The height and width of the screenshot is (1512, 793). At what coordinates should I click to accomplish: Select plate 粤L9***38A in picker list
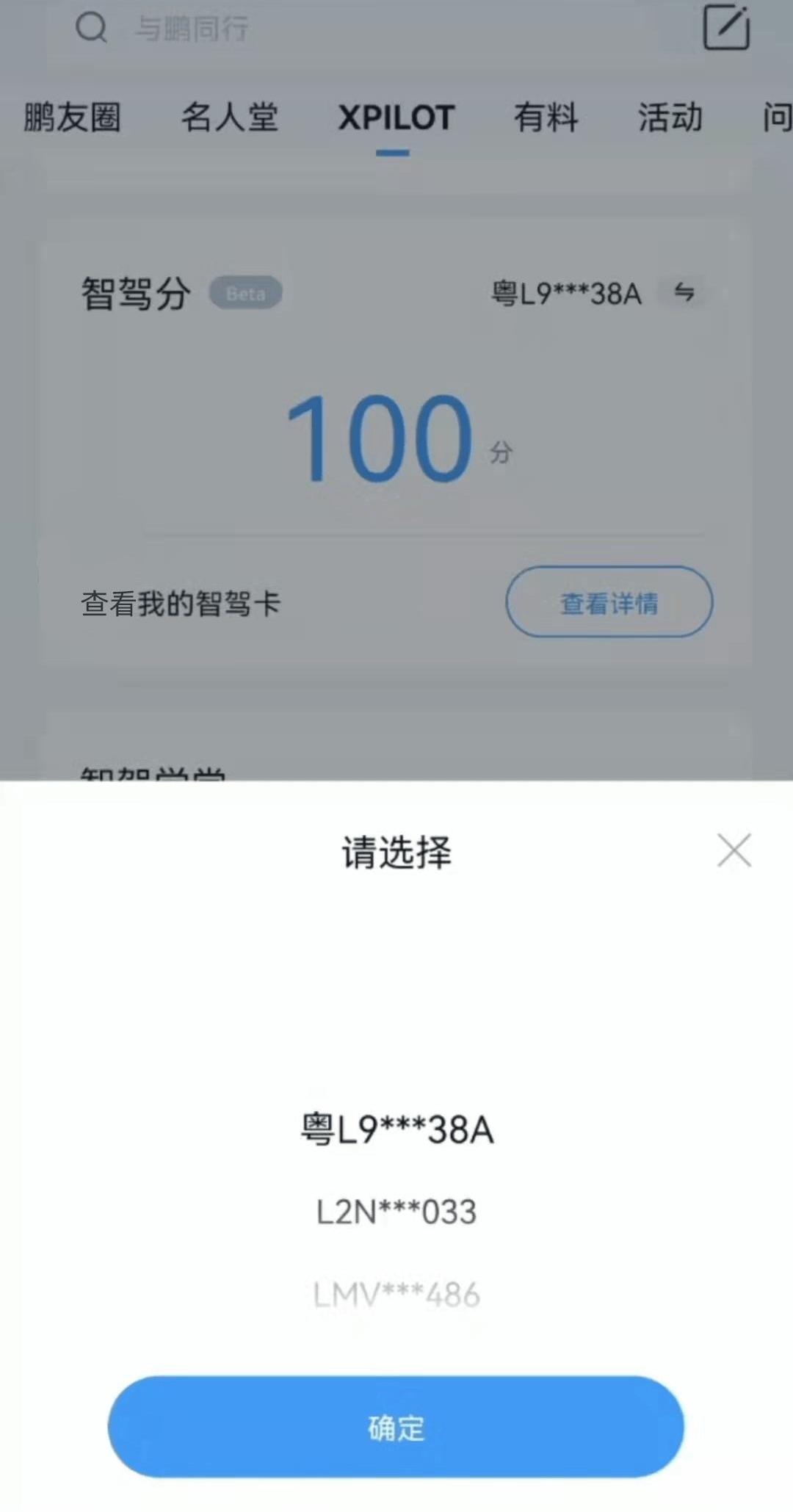(x=396, y=1129)
